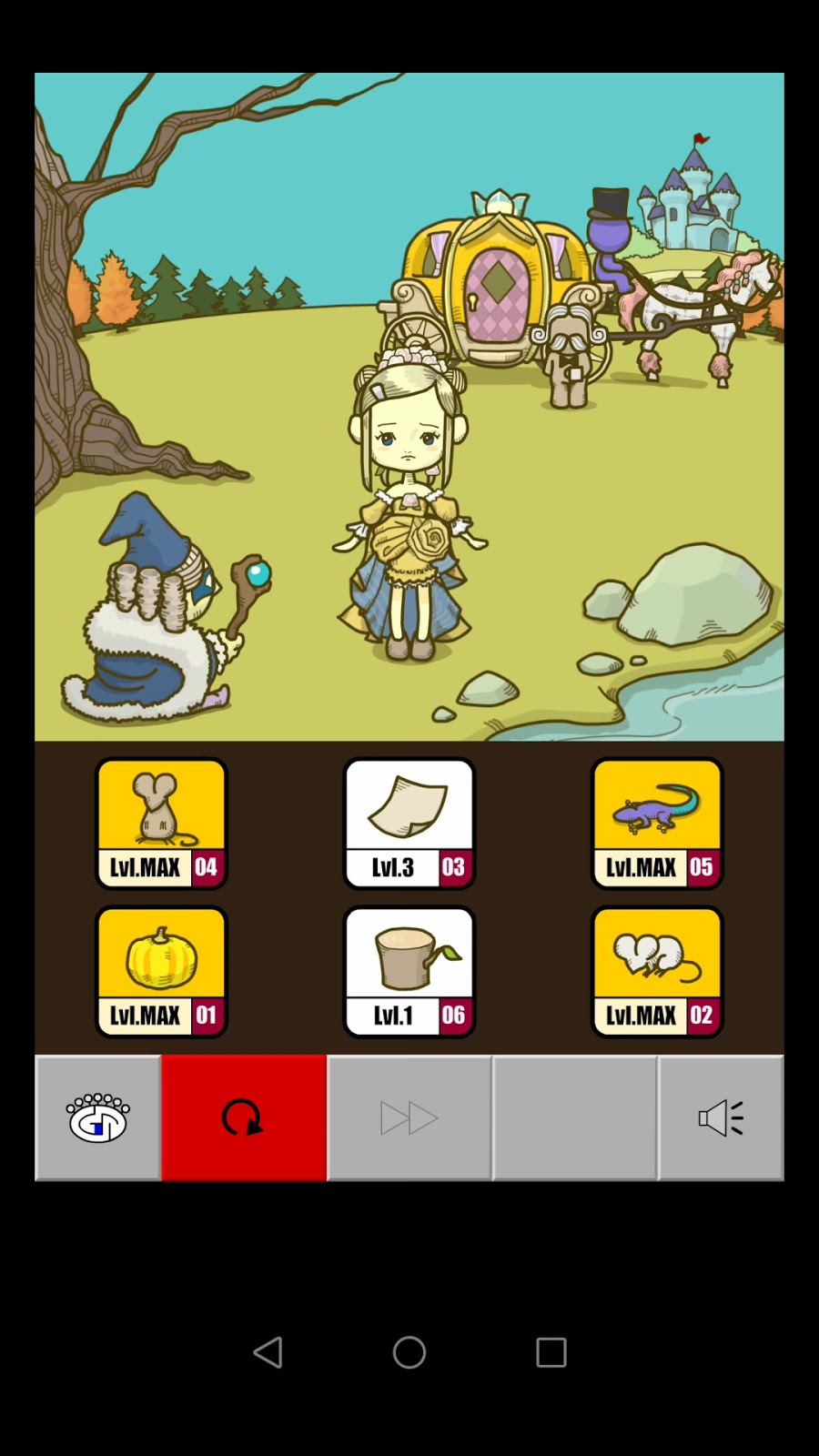Select the lizard item card 05
This screenshot has width=819, height=1456.
[x=657, y=824]
